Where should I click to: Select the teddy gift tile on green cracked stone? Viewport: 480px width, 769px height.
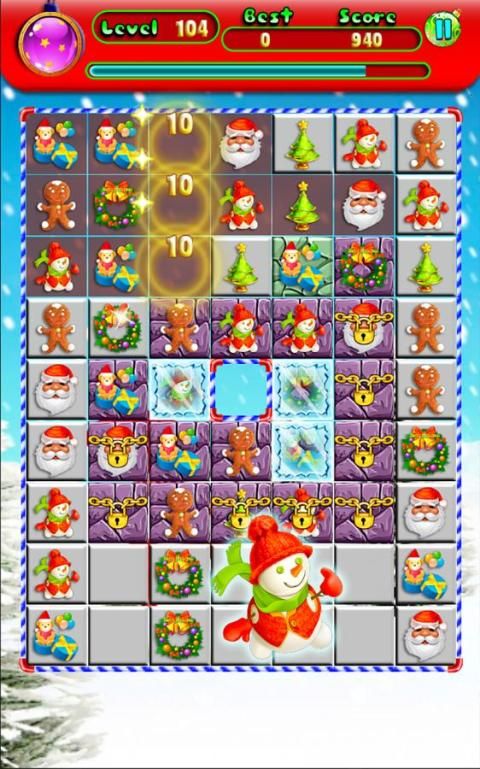point(302,267)
